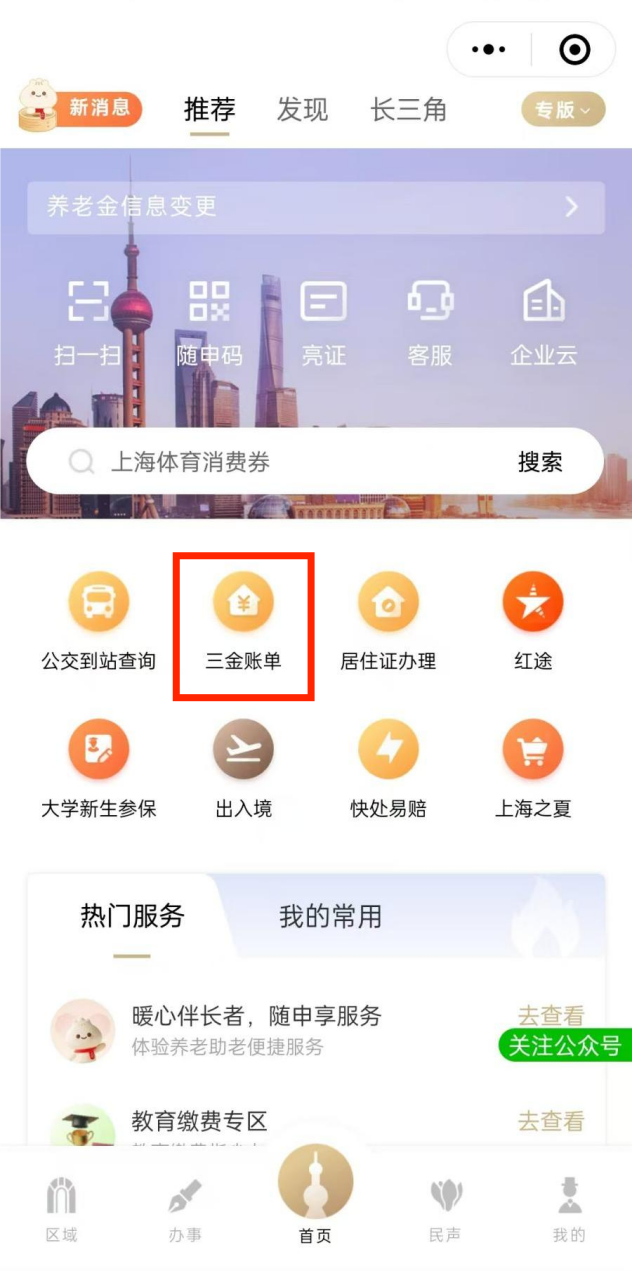The width and height of the screenshot is (632, 1271).
Task: Tap 去查看 for 暖心伴长者
Action: pyautogui.click(x=550, y=1015)
